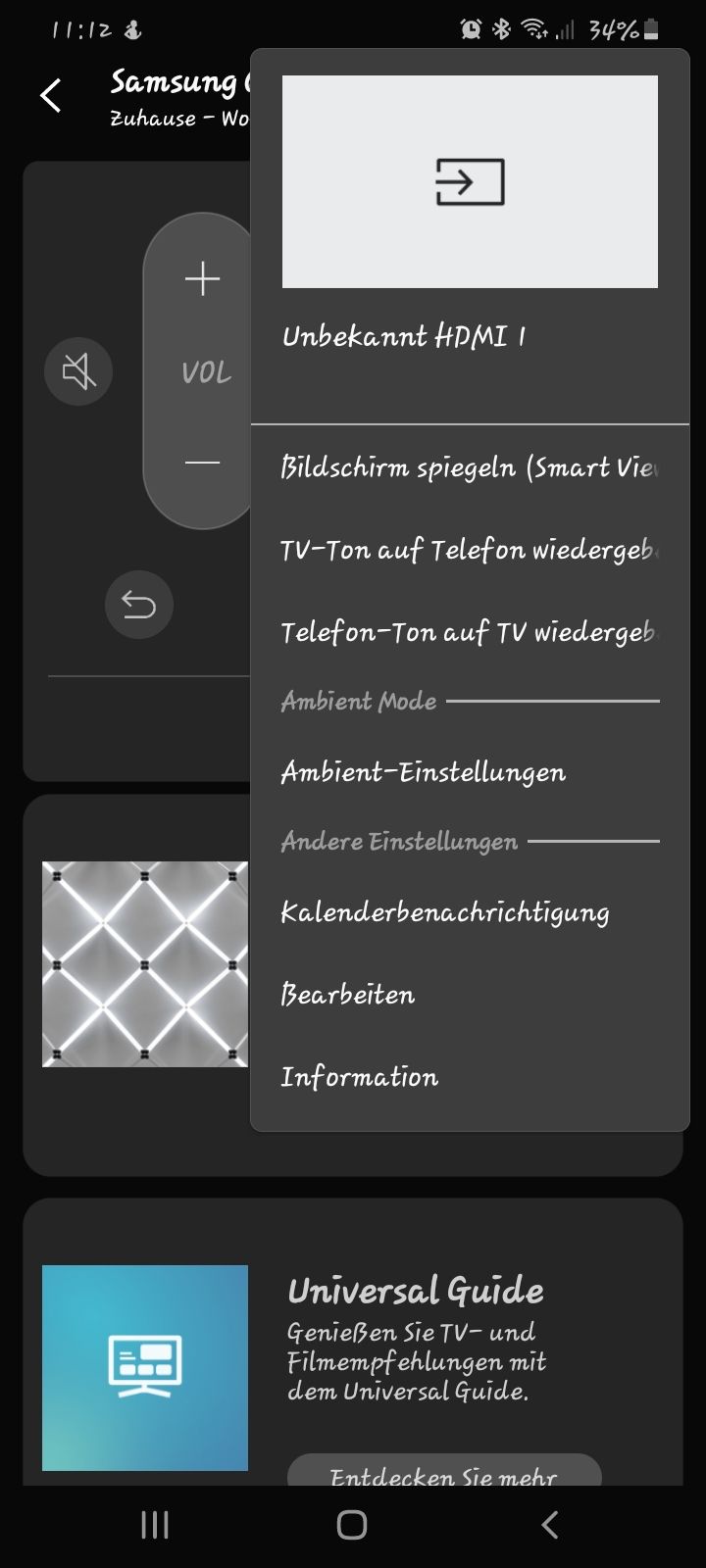706x1568 pixels.
Task: Decrease volume with the minus button
Action: pos(203,462)
